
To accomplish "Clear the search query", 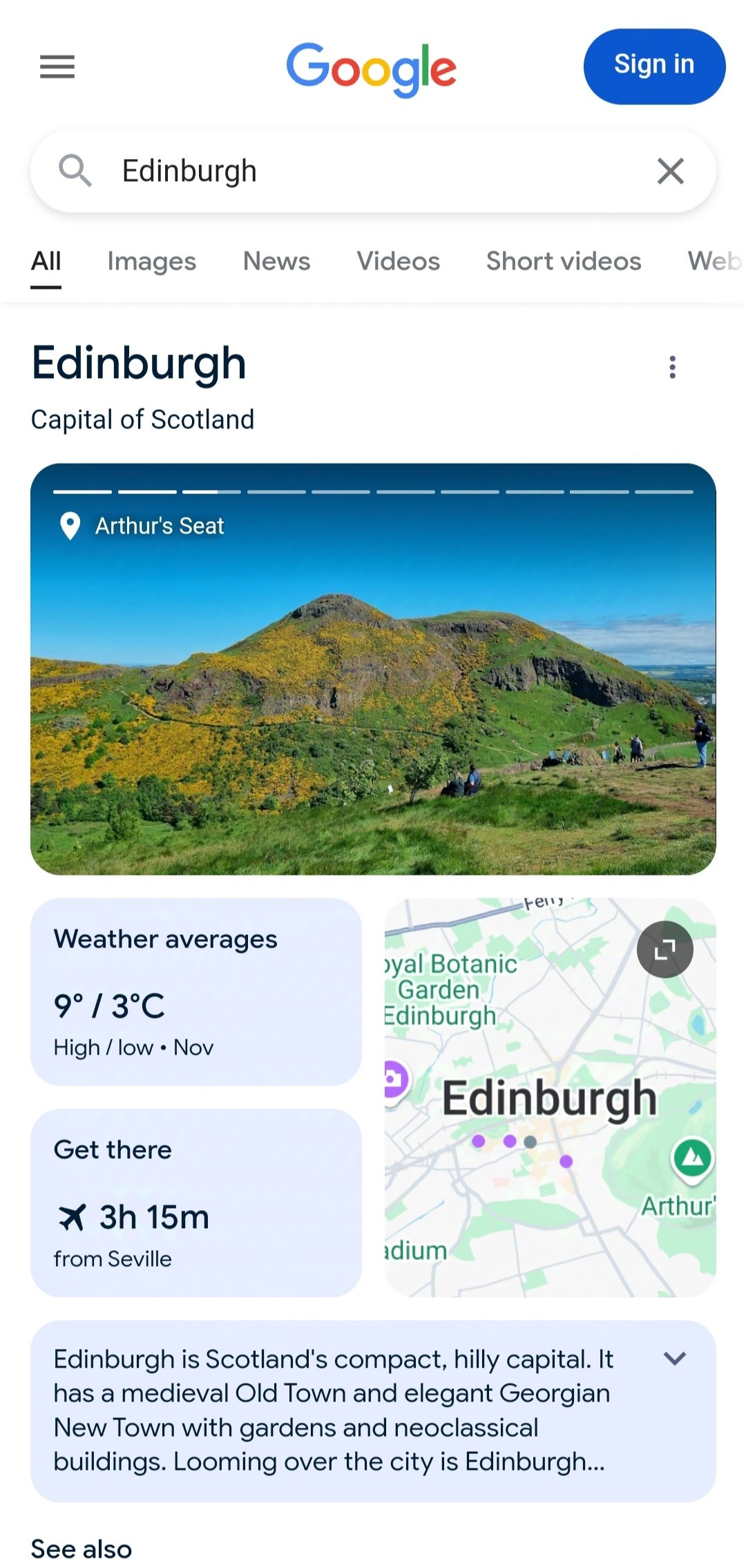I will coord(670,171).
